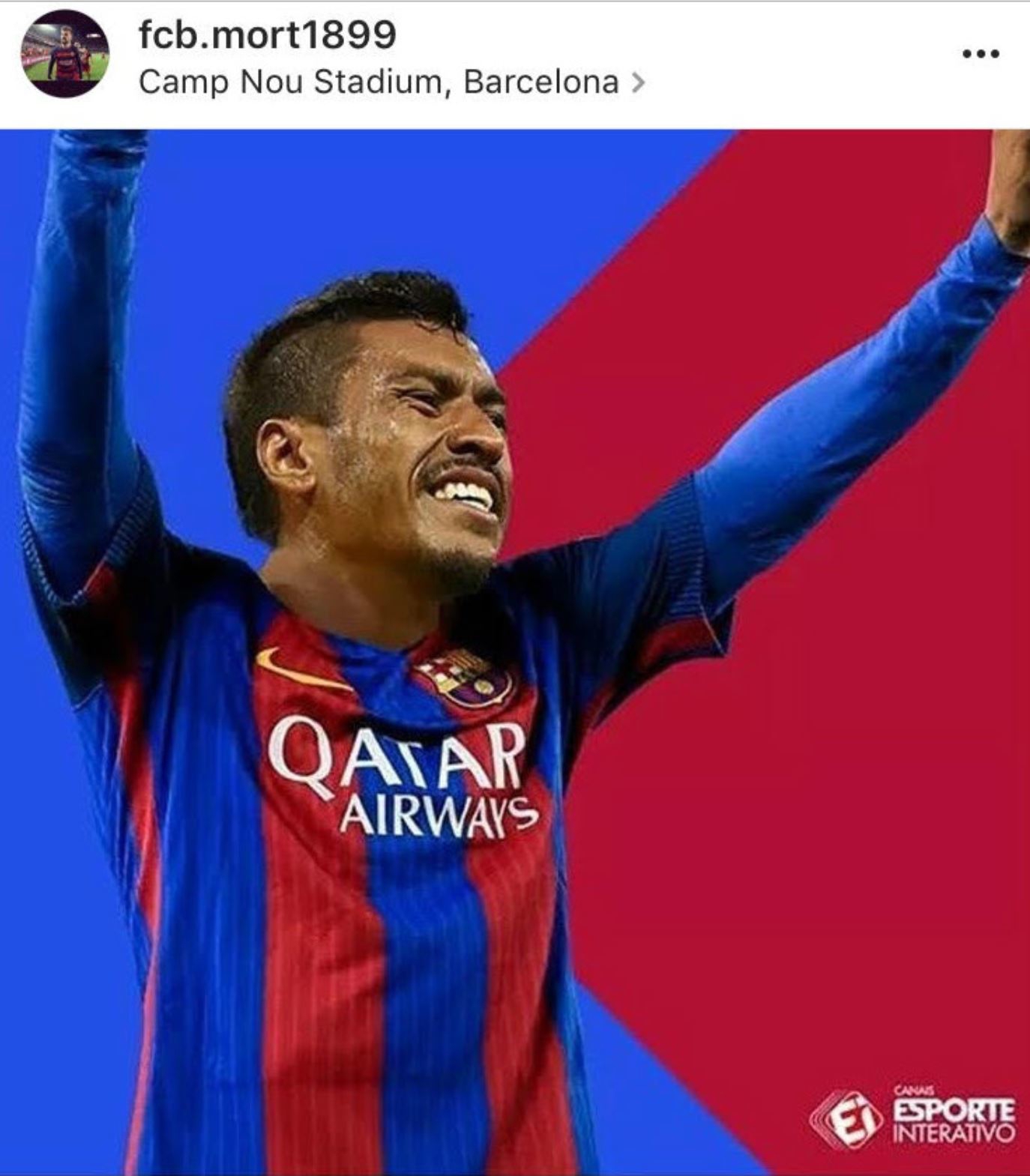Open fcb.mort1899 profile picture
The image size is (1030, 1176).
point(64,54)
